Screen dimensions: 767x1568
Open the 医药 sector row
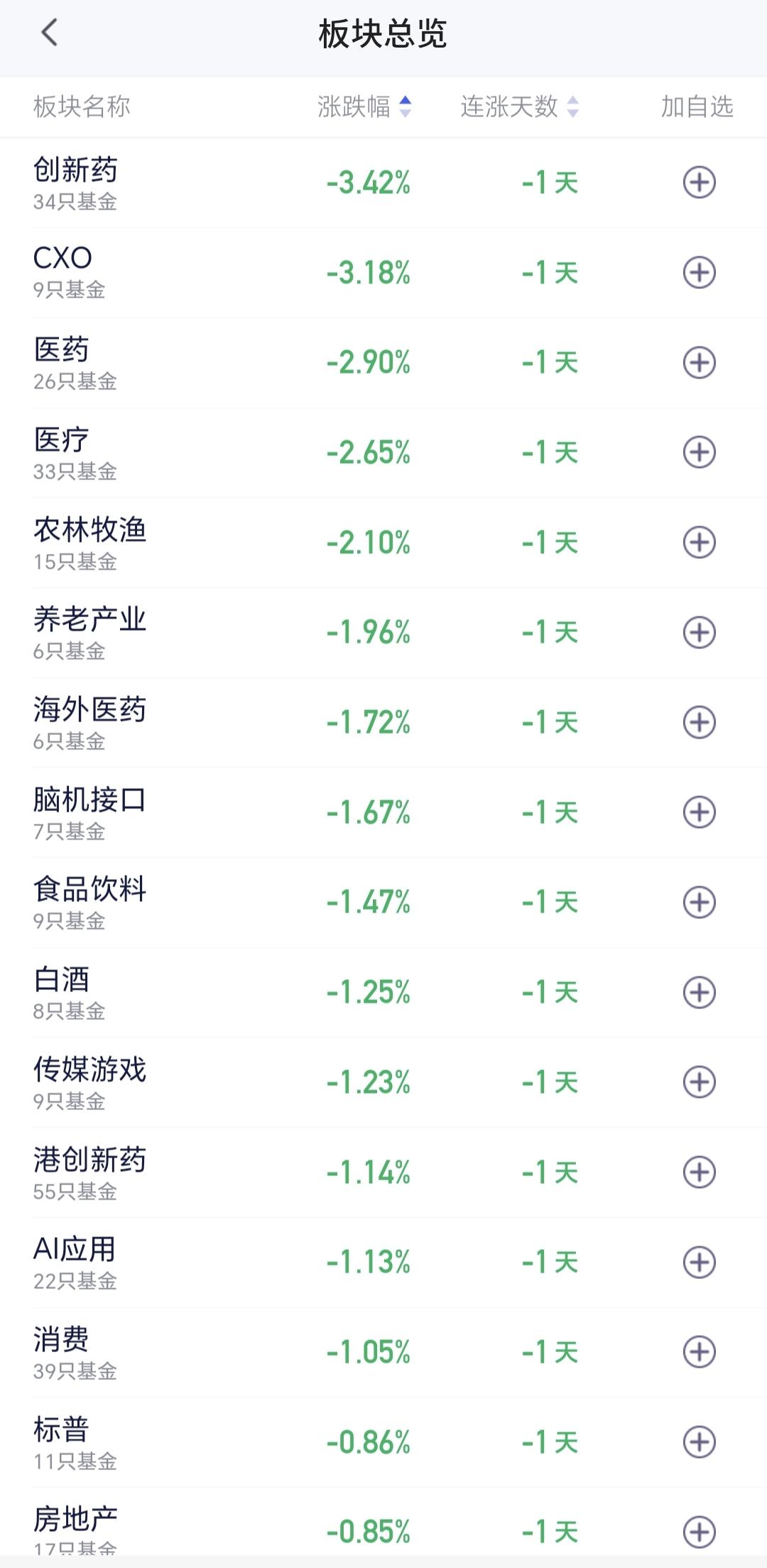[383, 363]
